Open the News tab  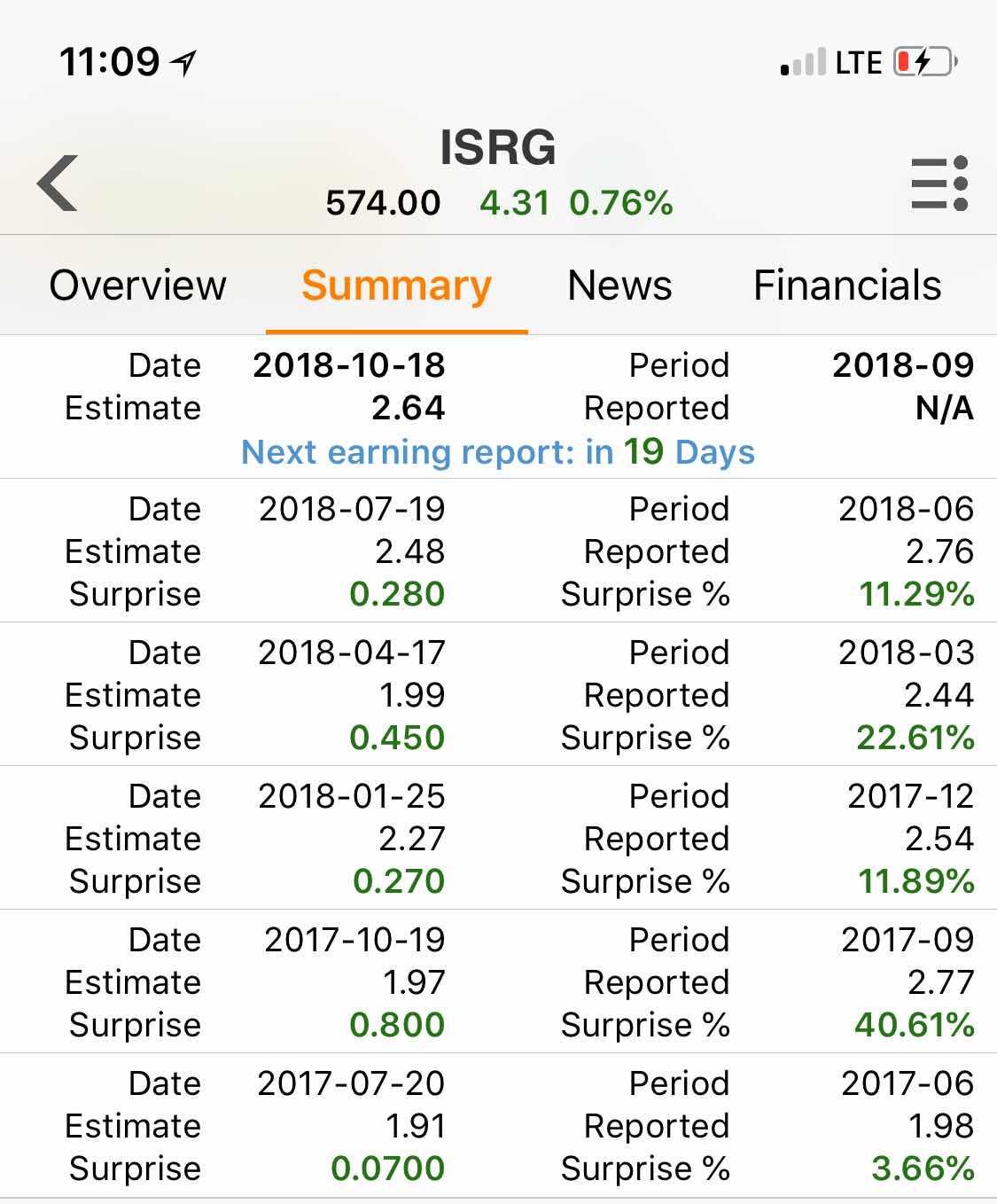point(619,285)
